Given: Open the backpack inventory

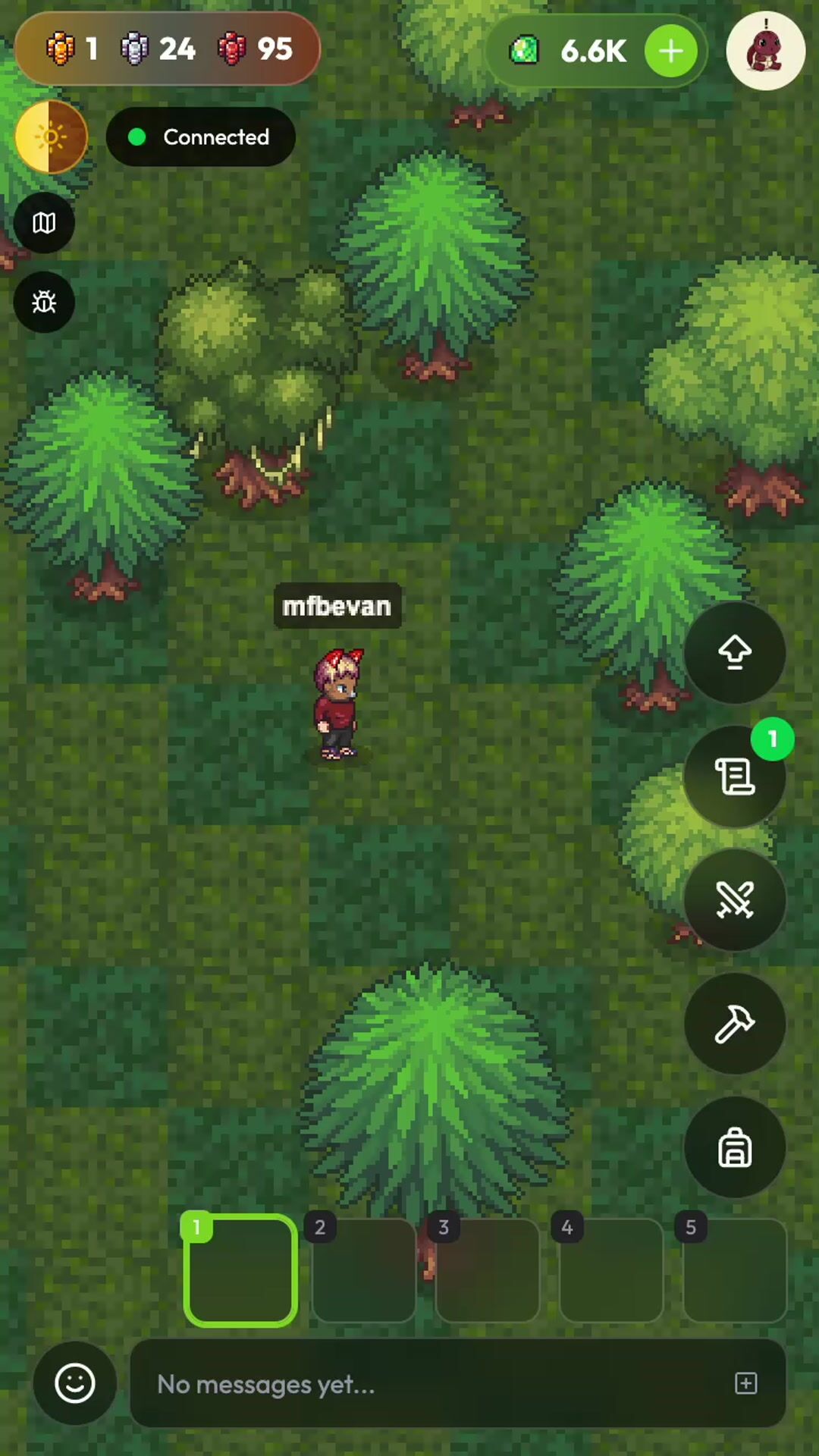Looking at the screenshot, I should point(734,1147).
